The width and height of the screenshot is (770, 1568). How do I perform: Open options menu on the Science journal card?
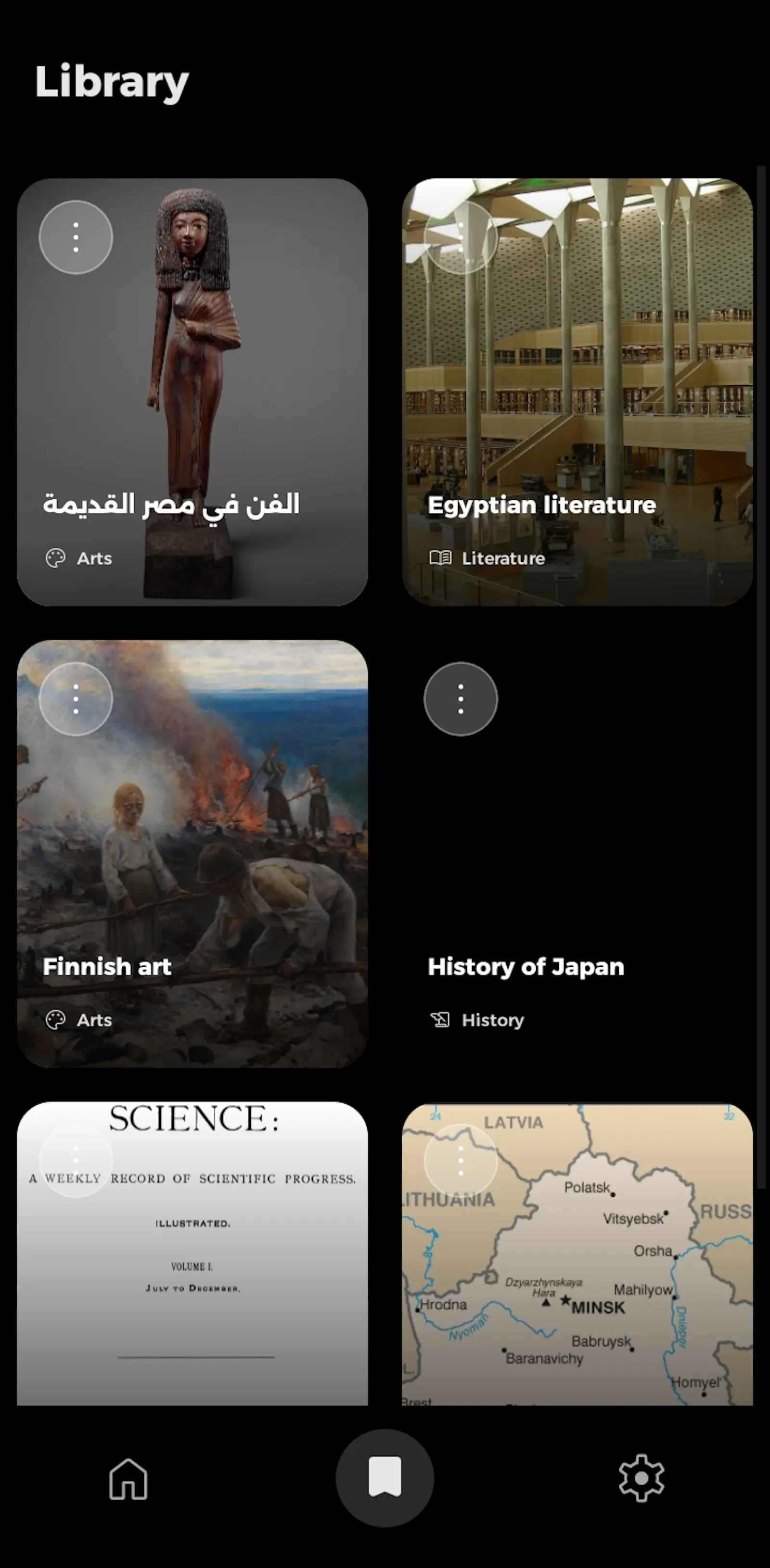(x=76, y=1160)
